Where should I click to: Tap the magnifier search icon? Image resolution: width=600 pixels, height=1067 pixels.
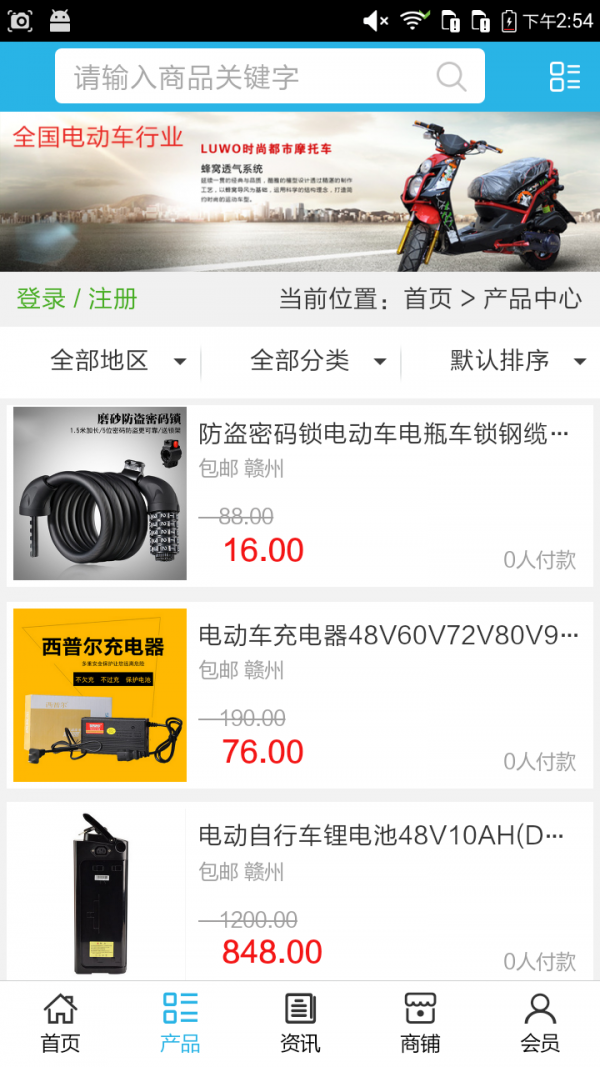(x=451, y=77)
